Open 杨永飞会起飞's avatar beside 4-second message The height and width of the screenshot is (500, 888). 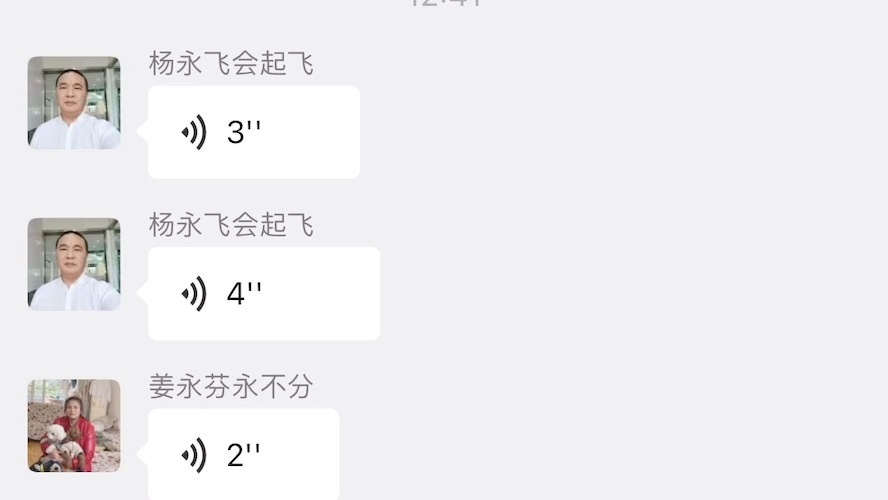point(74,264)
